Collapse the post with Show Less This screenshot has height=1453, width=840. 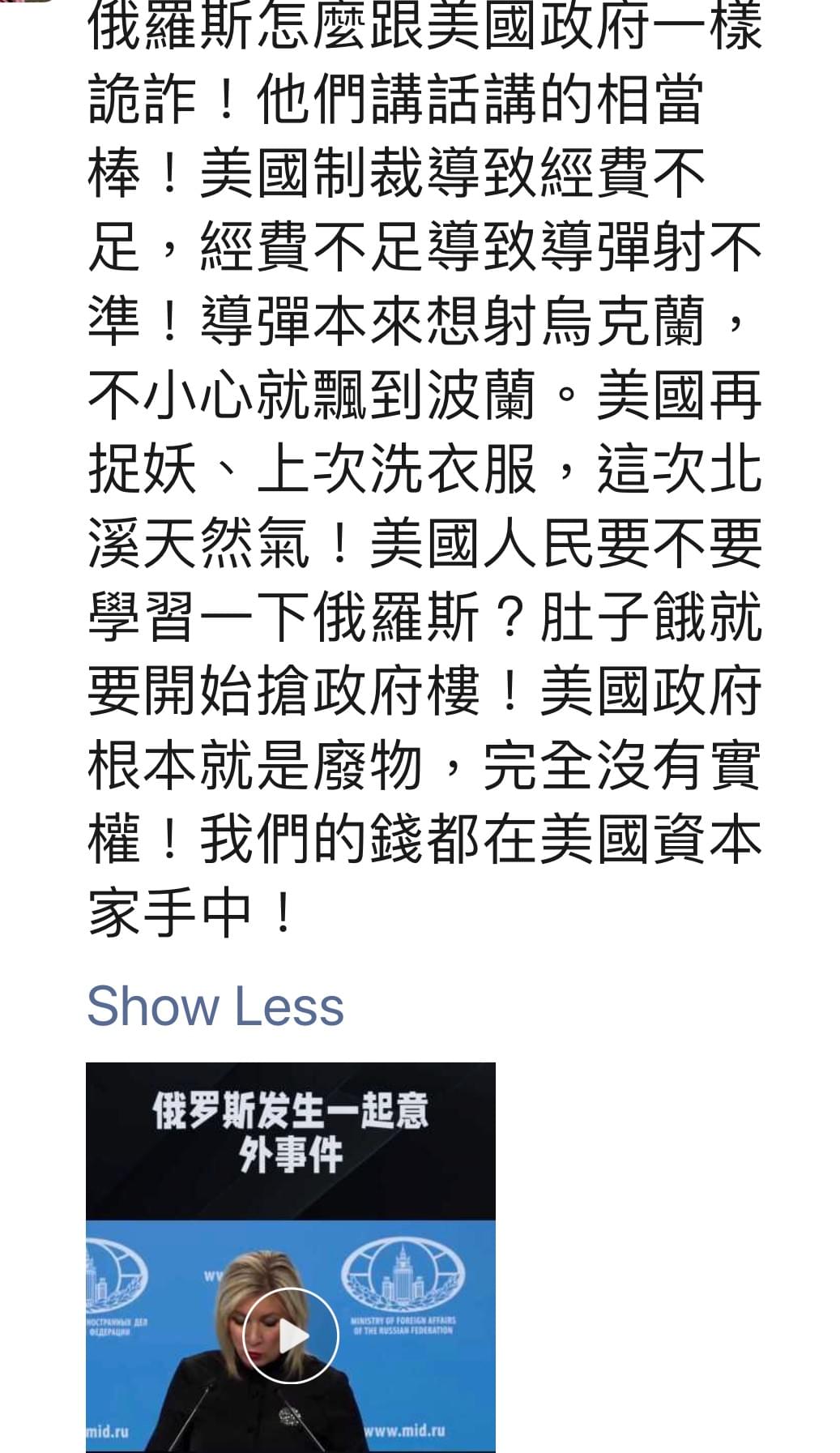(215, 1006)
